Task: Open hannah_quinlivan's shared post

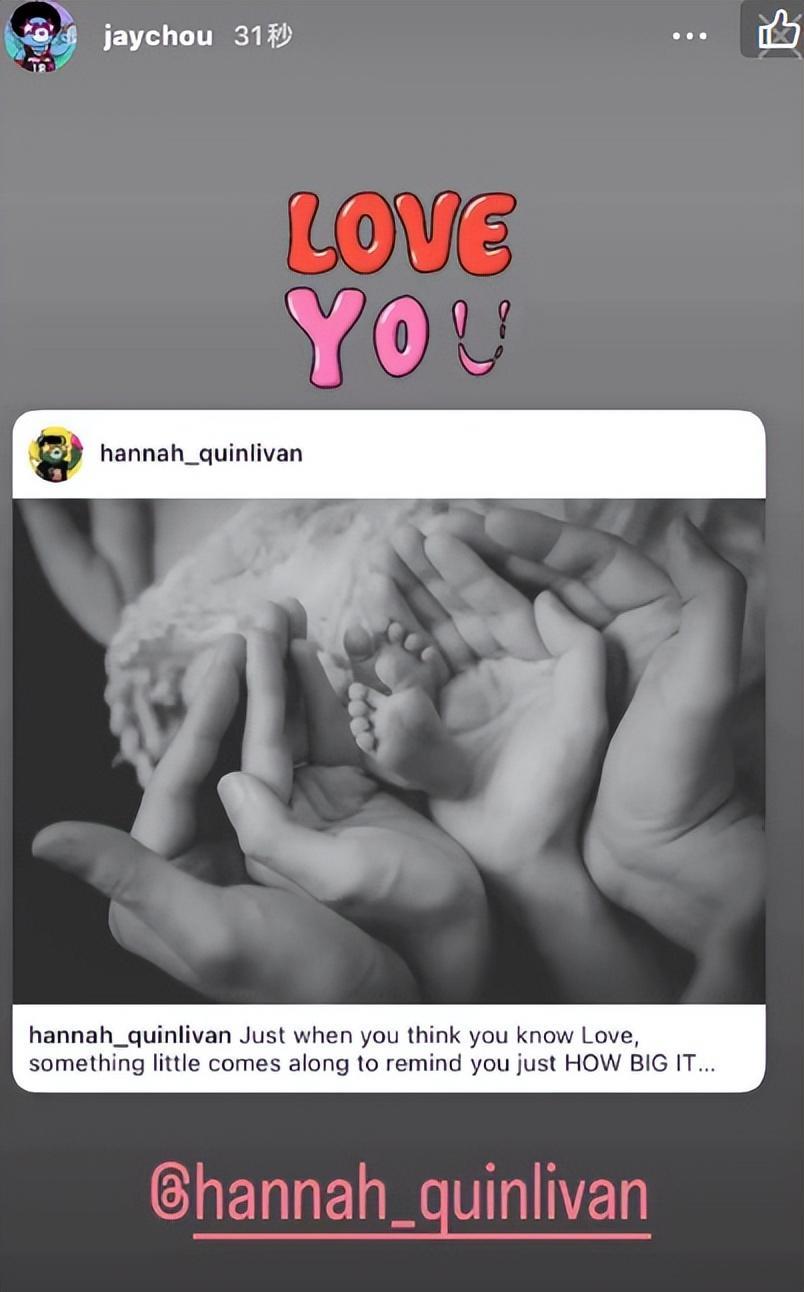Action: (x=388, y=750)
